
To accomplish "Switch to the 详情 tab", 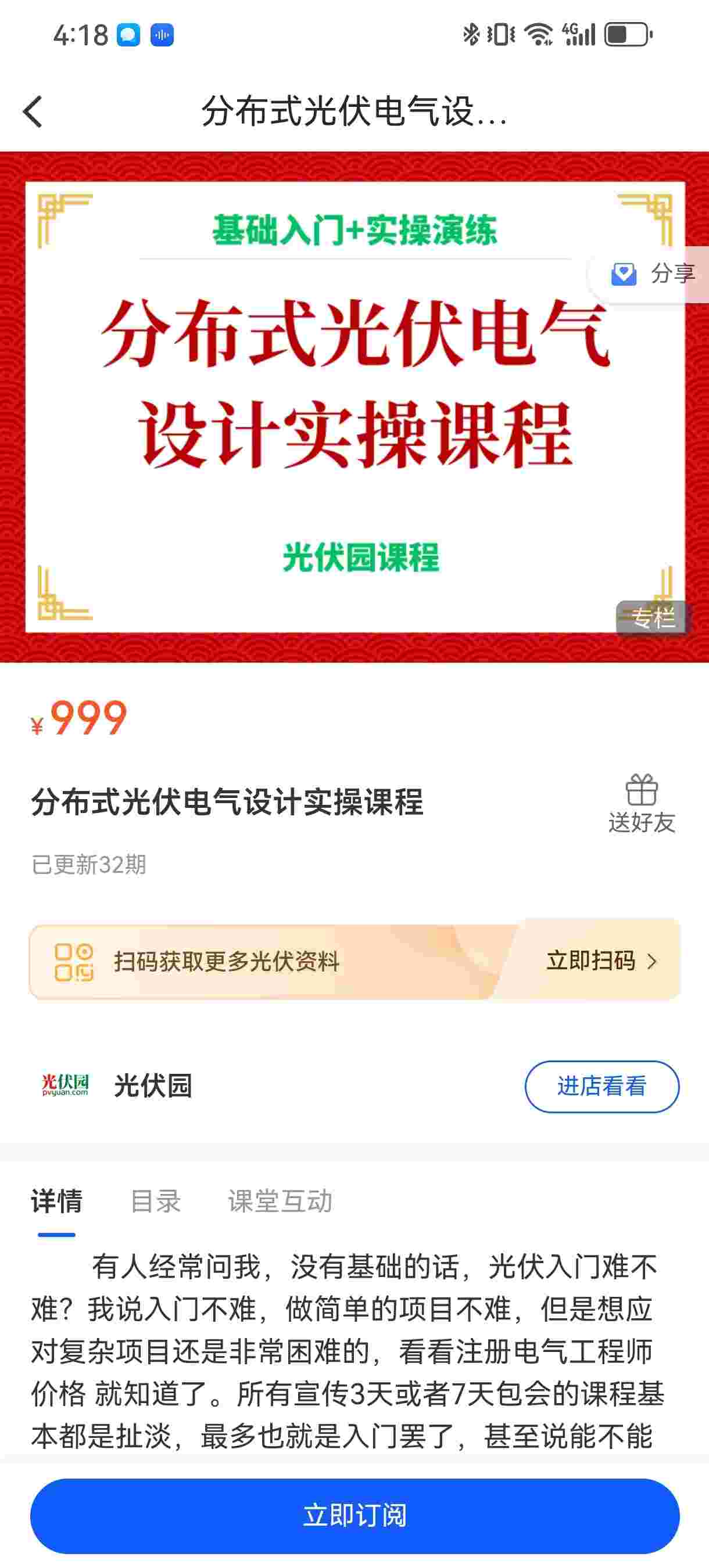I will pos(56,1202).
